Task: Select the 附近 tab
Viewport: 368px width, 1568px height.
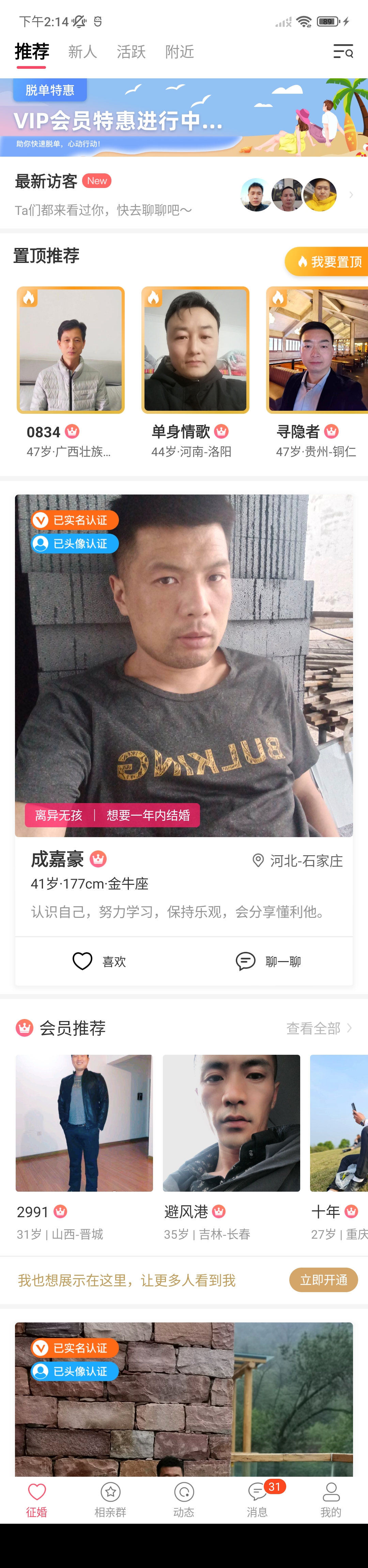Action: 180,52
